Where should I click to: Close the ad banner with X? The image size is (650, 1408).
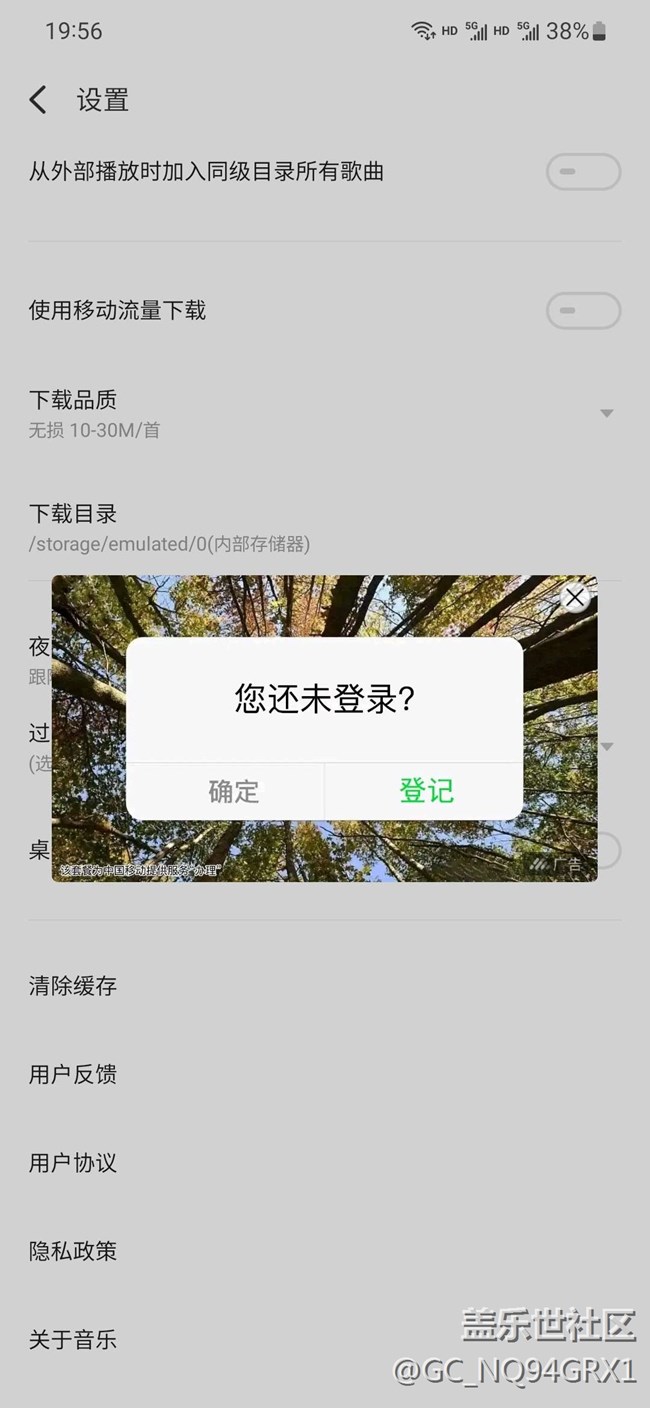[x=575, y=598]
